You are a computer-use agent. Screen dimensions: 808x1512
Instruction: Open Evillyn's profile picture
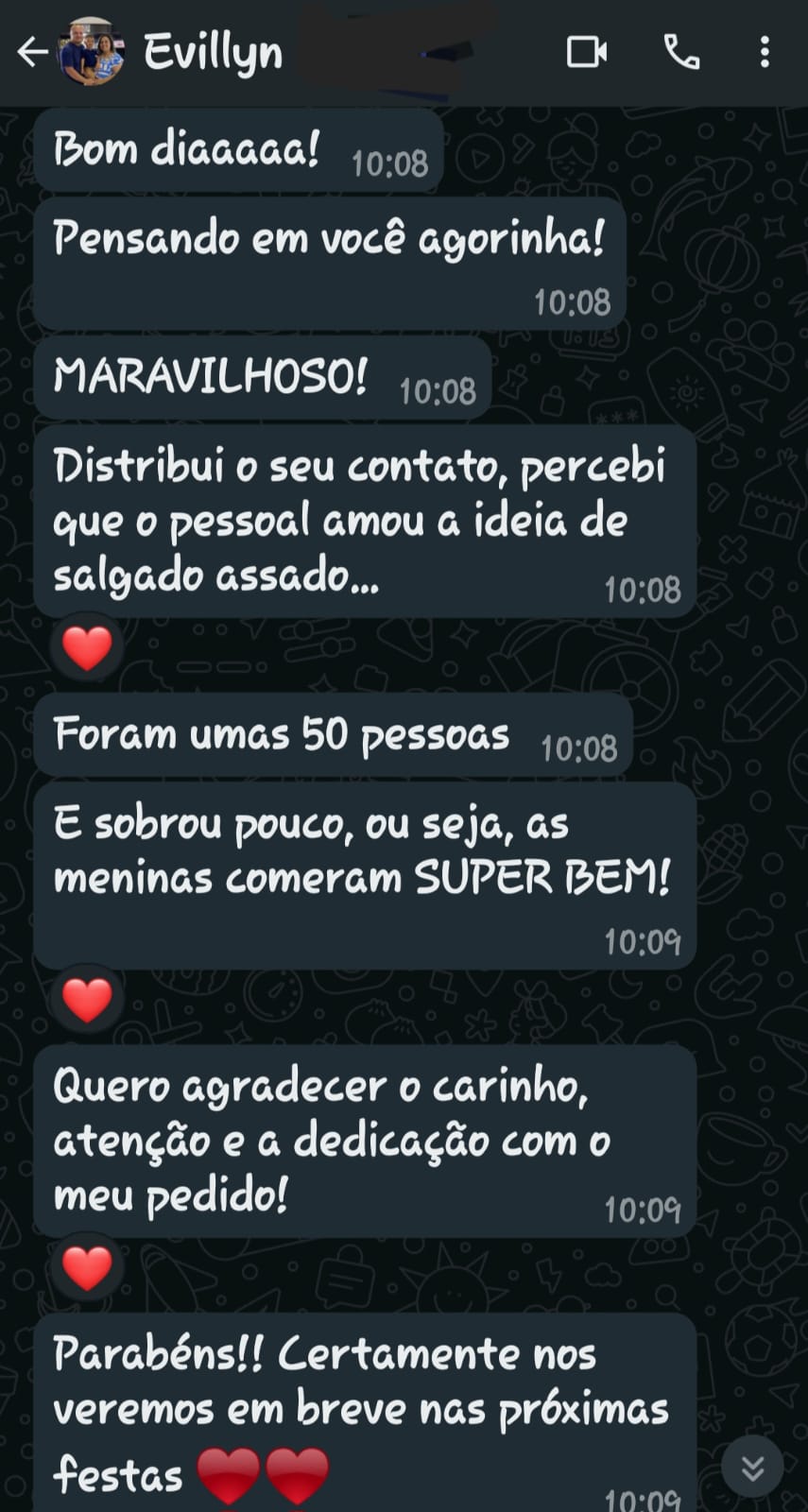92,52
